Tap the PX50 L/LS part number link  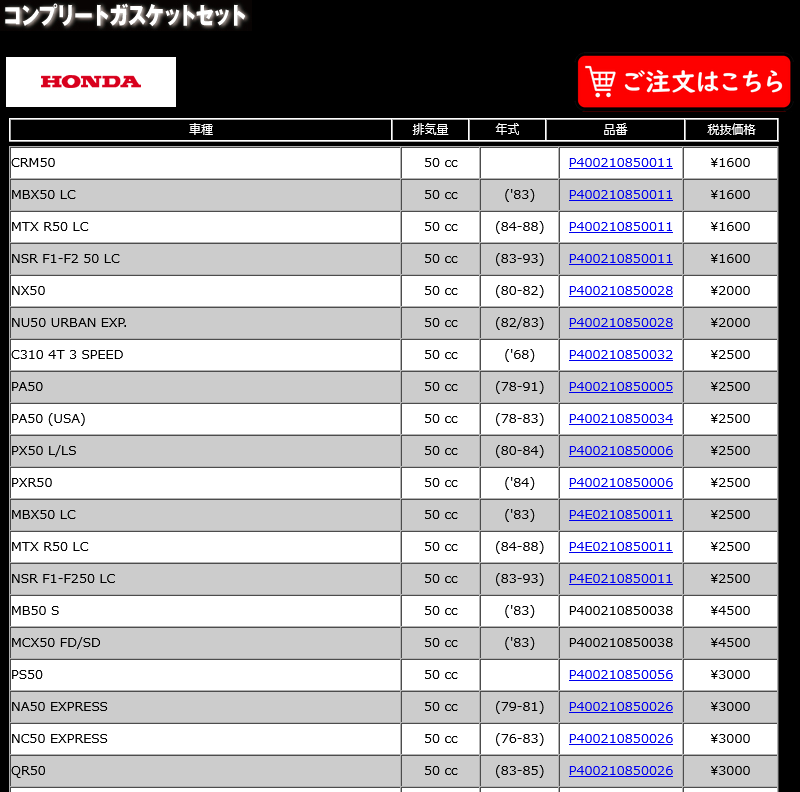[x=620, y=451]
